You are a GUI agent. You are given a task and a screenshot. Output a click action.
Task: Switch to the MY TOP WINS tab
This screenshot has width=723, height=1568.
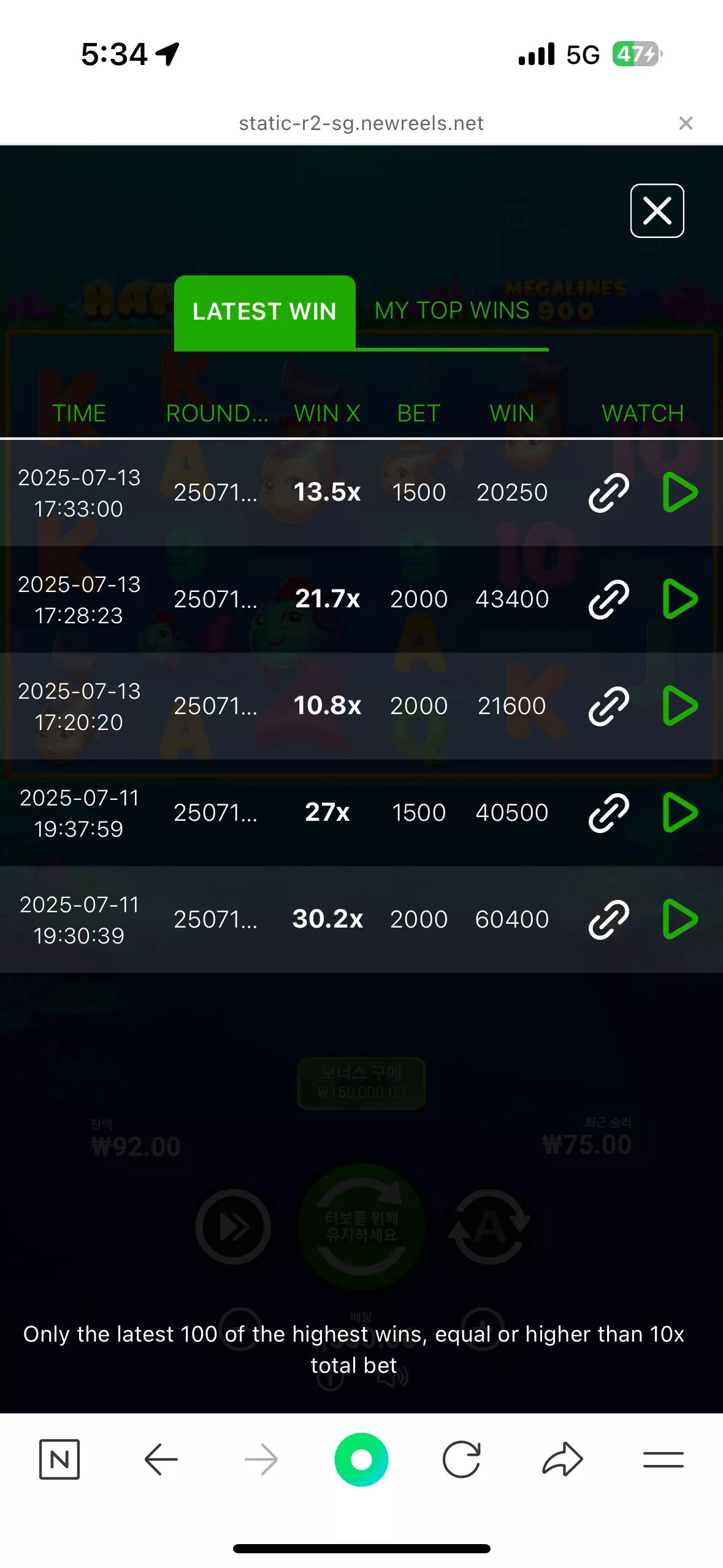[x=452, y=311]
